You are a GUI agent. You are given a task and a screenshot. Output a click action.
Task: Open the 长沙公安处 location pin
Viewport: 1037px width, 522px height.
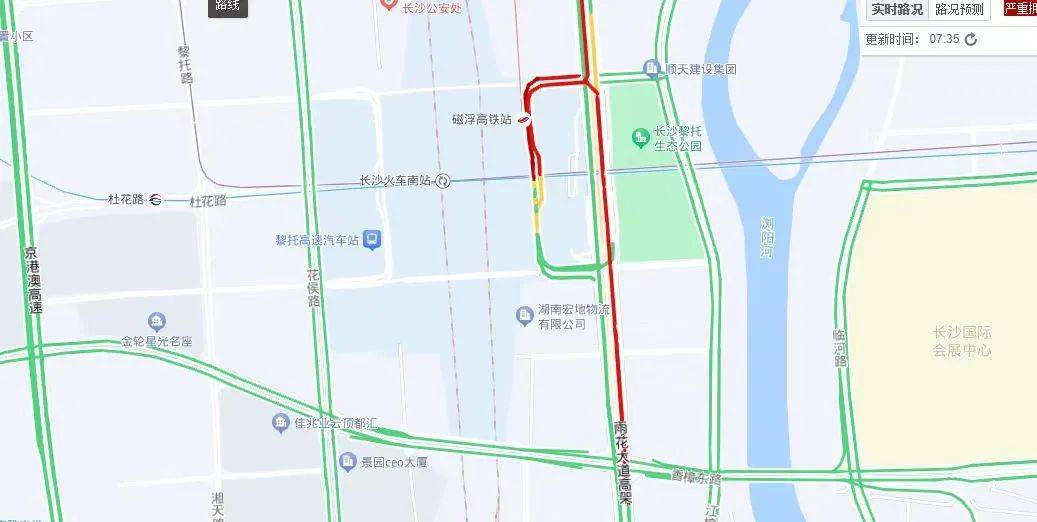point(390,5)
